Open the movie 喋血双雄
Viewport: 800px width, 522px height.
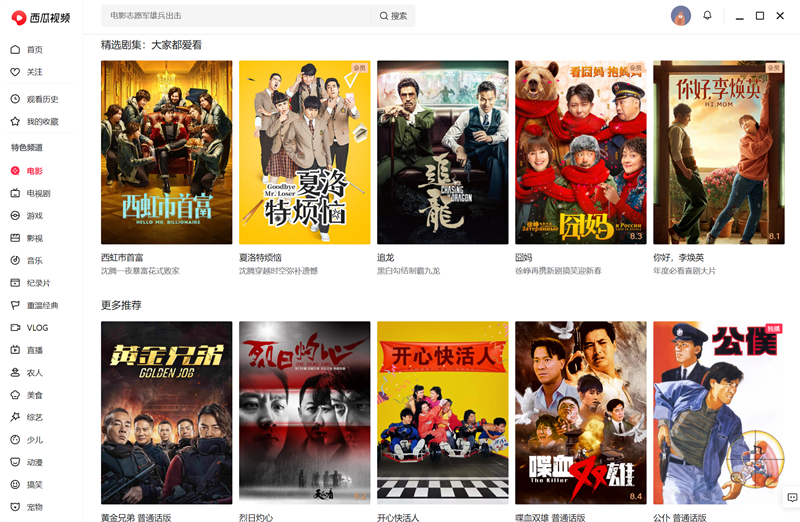[580, 412]
